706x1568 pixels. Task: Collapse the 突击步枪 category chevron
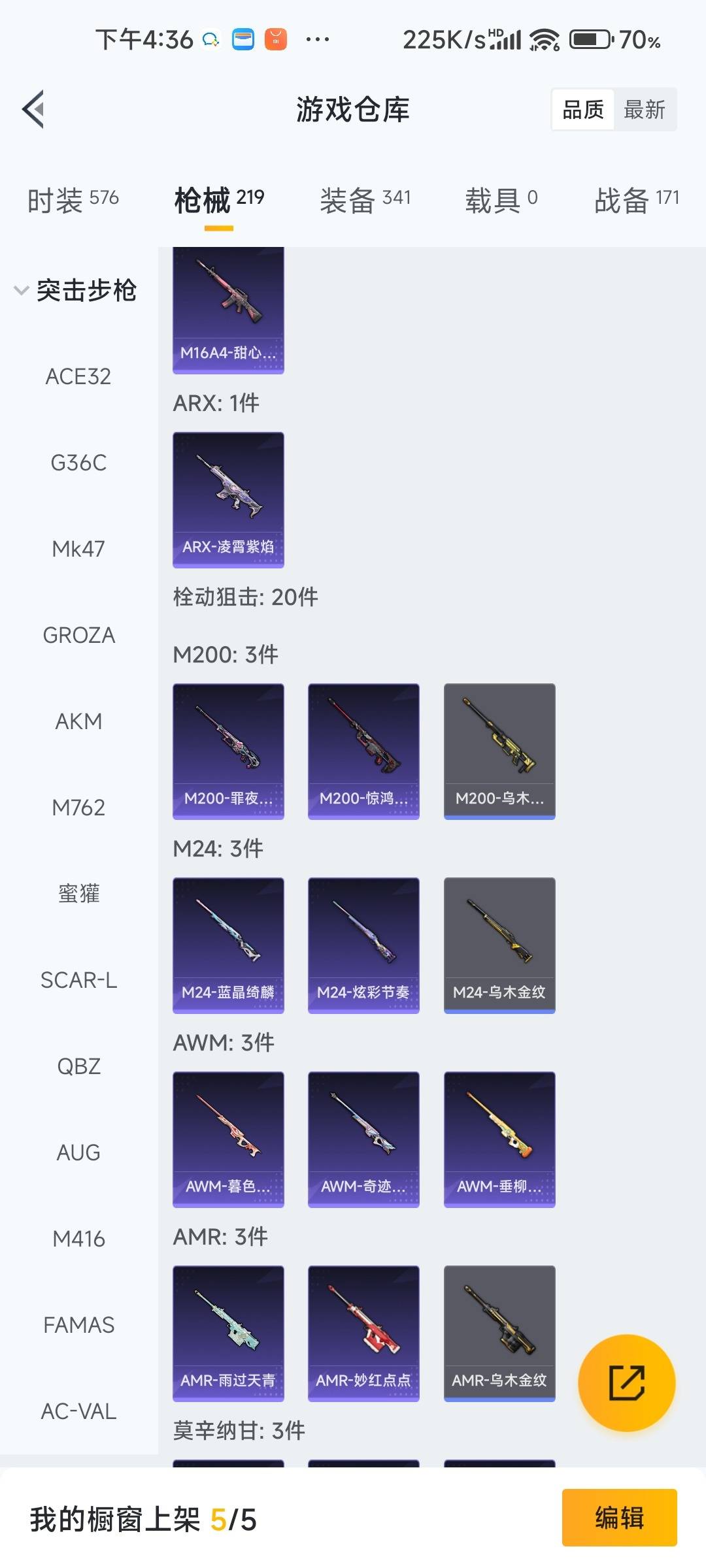click(x=20, y=291)
